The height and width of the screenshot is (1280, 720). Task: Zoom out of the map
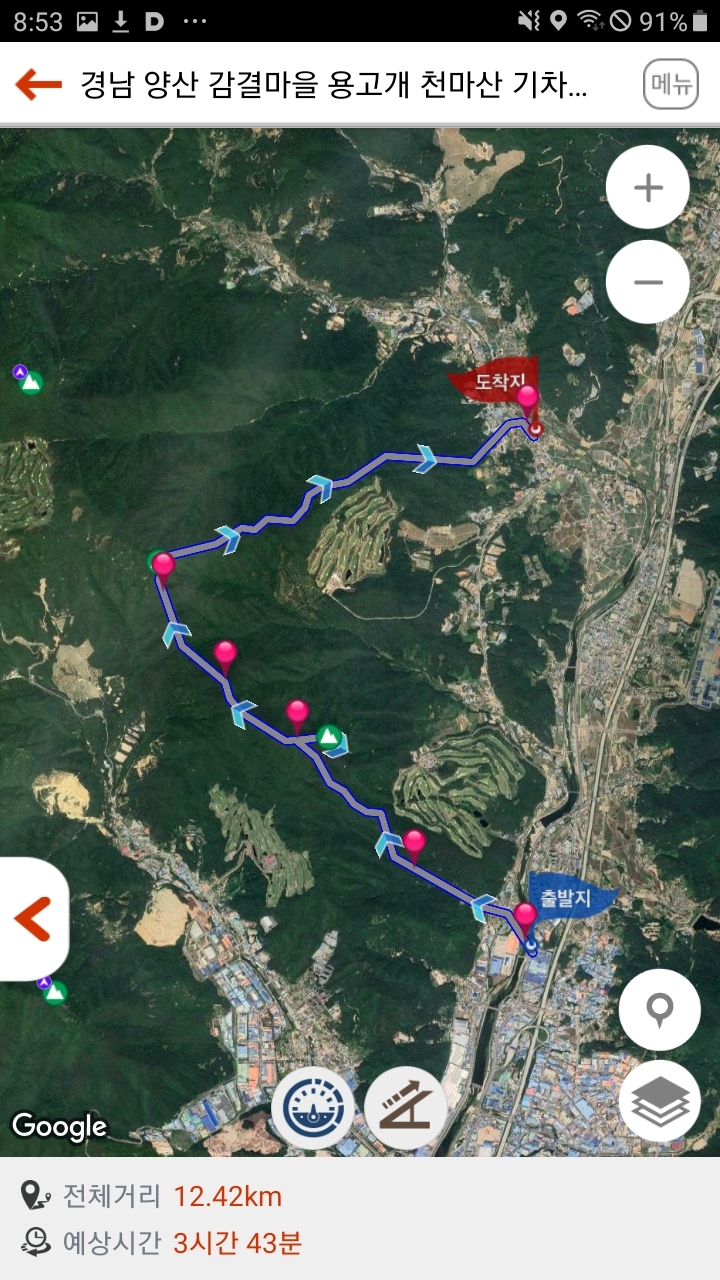click(648, 282)
